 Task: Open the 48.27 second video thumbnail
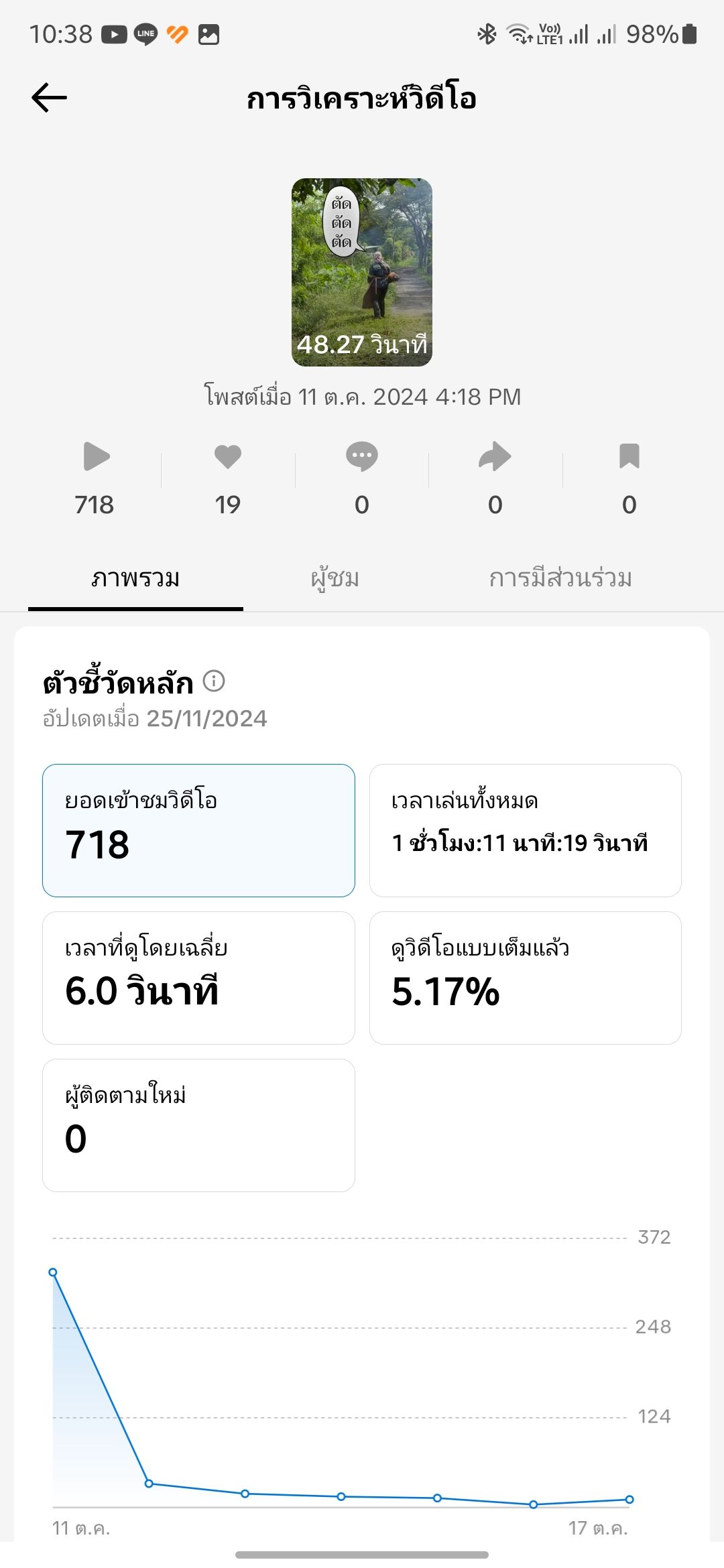click(361, 272)
